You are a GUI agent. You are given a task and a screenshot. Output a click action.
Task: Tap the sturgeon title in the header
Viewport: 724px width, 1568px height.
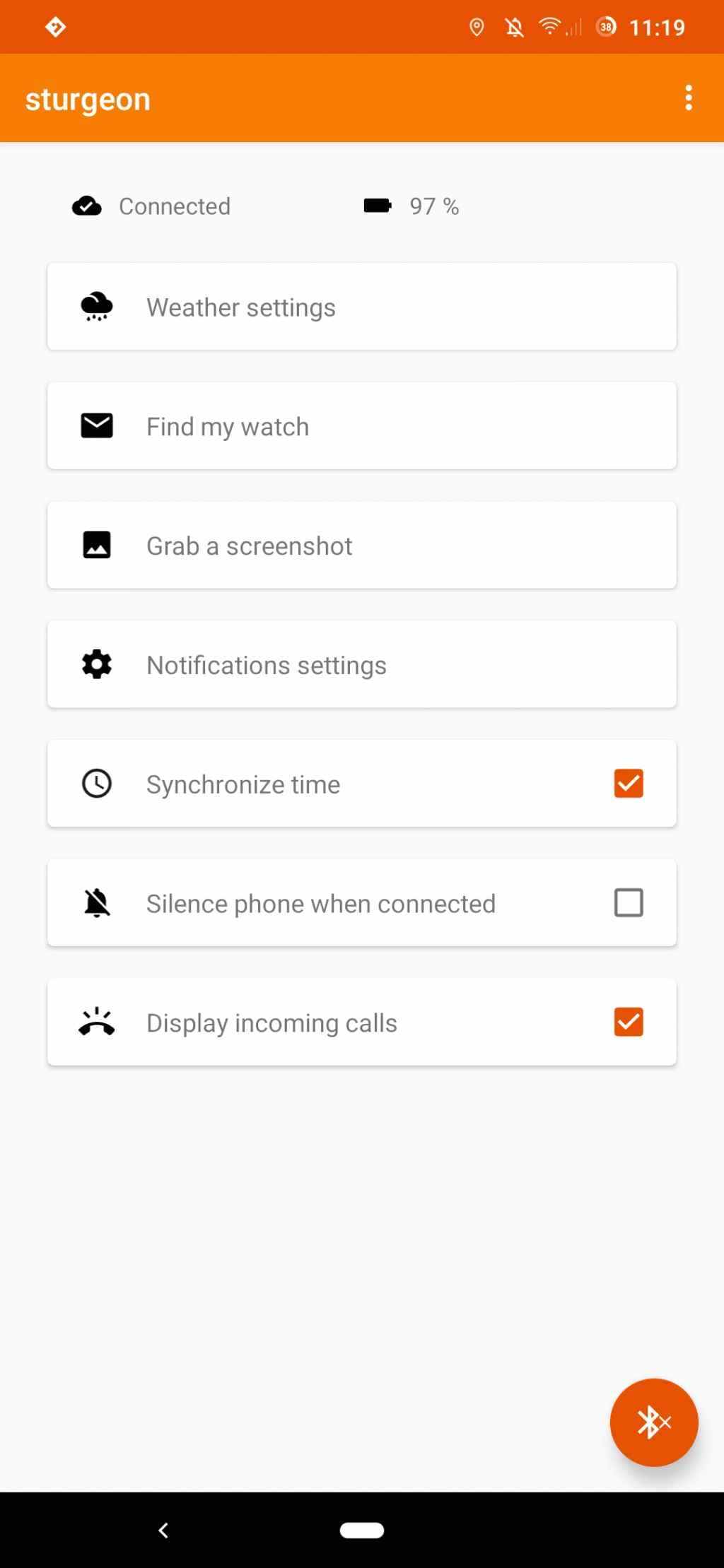[87, 98]
